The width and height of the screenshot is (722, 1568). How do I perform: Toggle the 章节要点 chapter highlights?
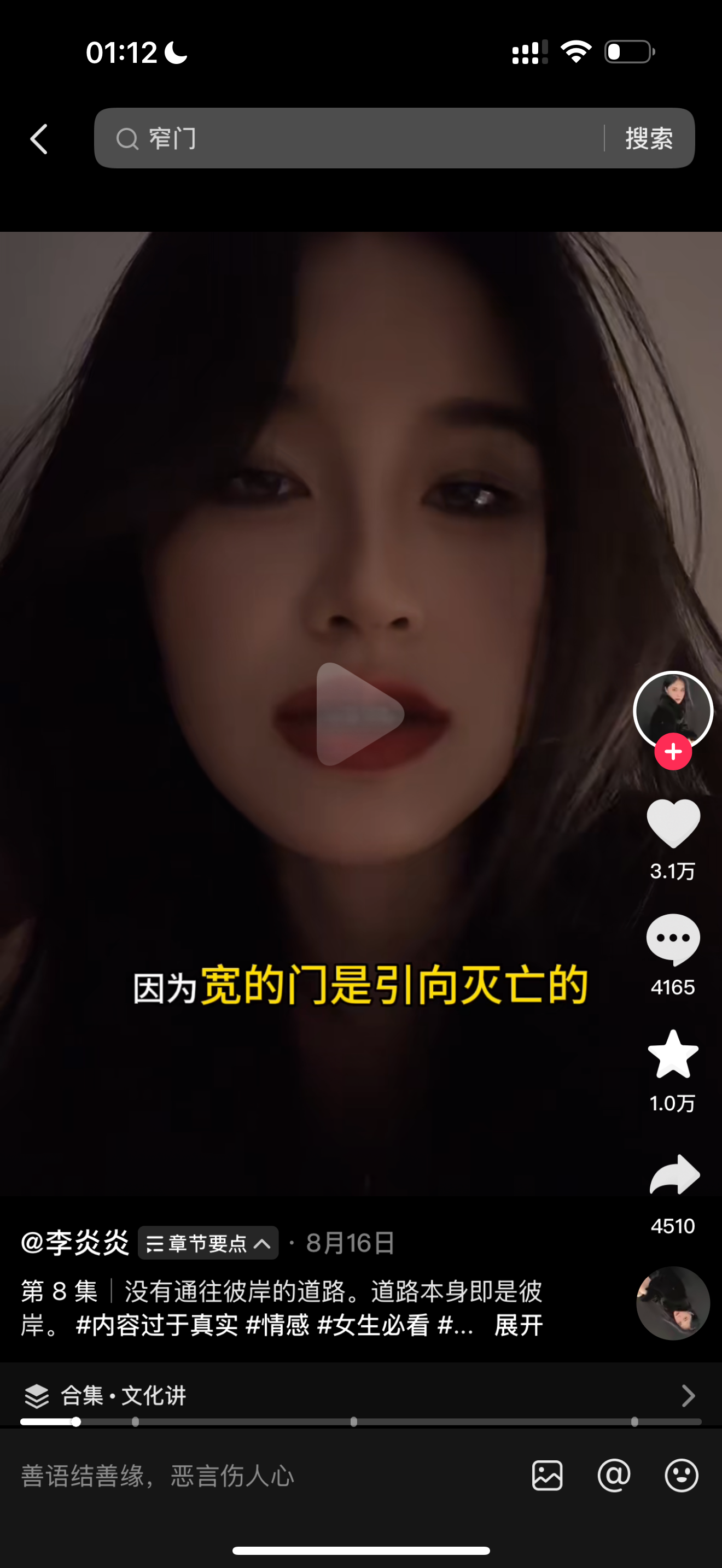[208, 1243]
